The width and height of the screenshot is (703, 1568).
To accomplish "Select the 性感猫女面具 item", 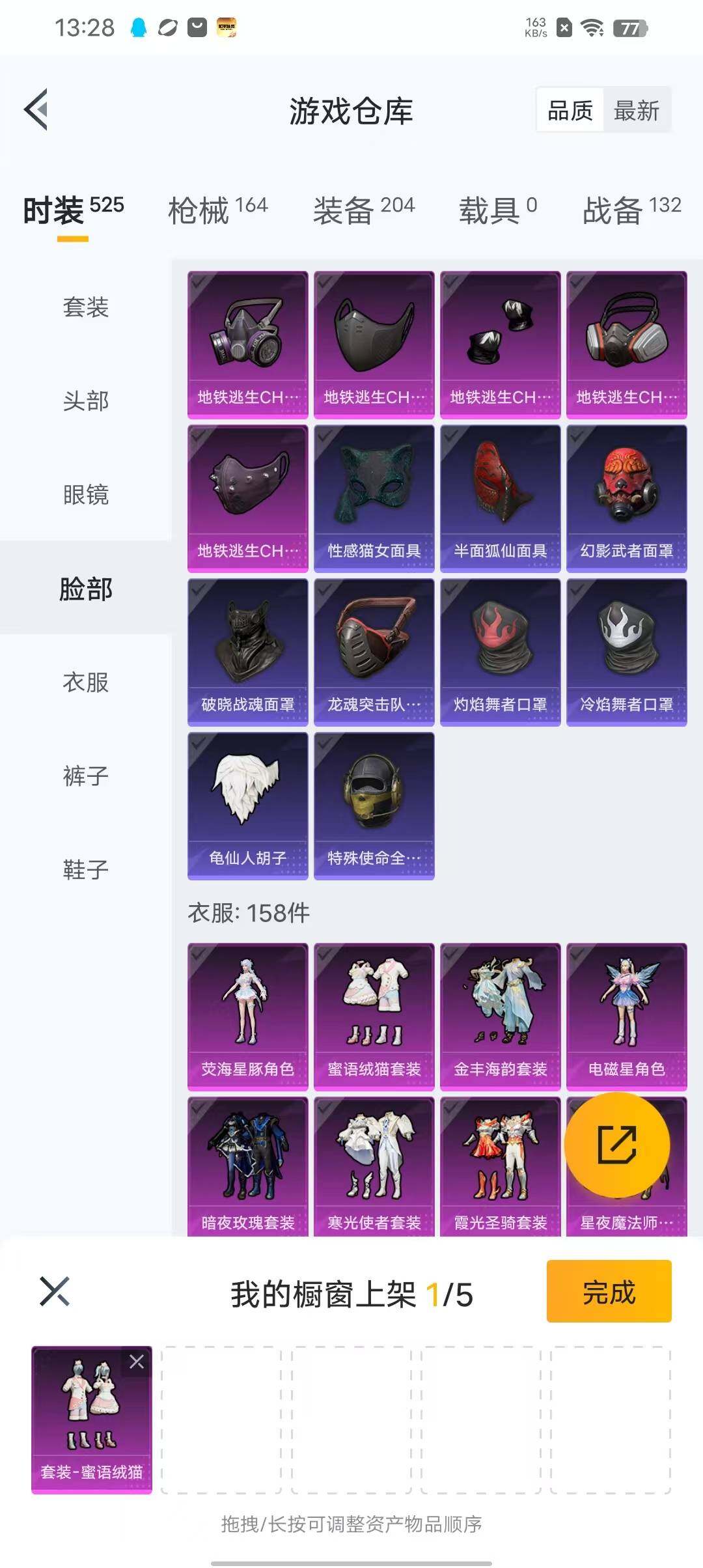I will (374, 498).
